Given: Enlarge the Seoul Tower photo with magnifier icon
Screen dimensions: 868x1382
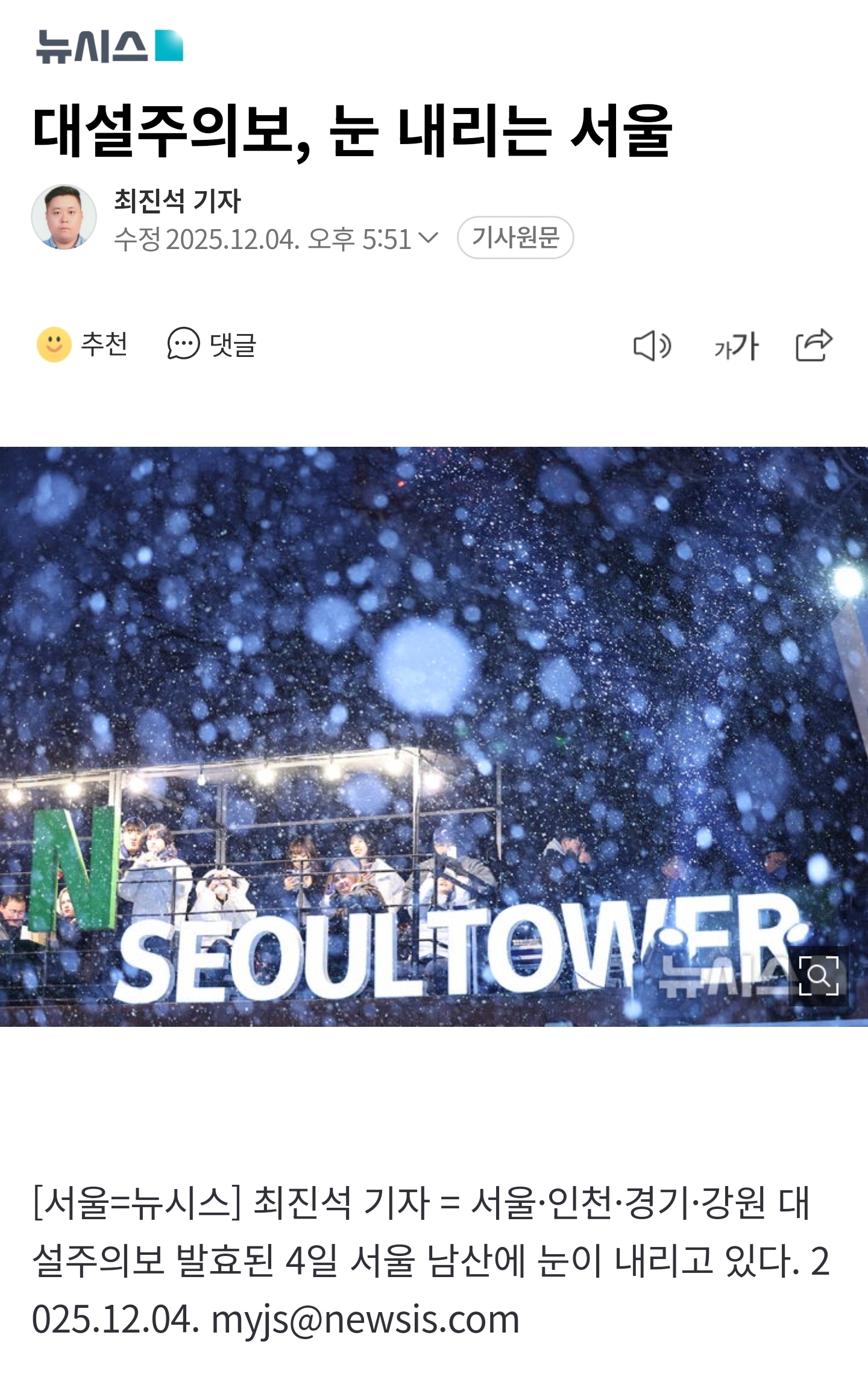Looking at the screenshot, I should 819,975.
